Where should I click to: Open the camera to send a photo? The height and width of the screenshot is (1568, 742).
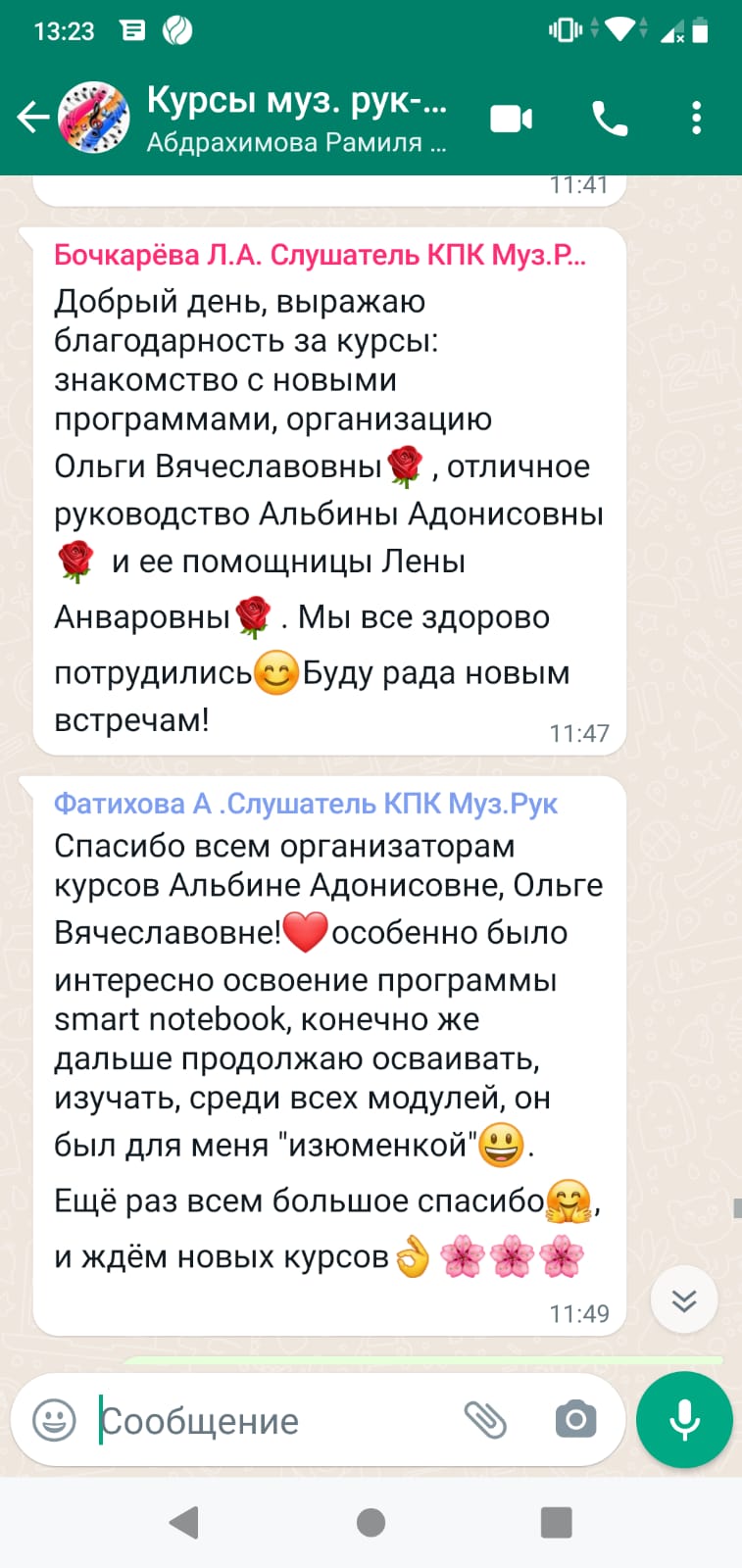click(x=575, y=1419)
